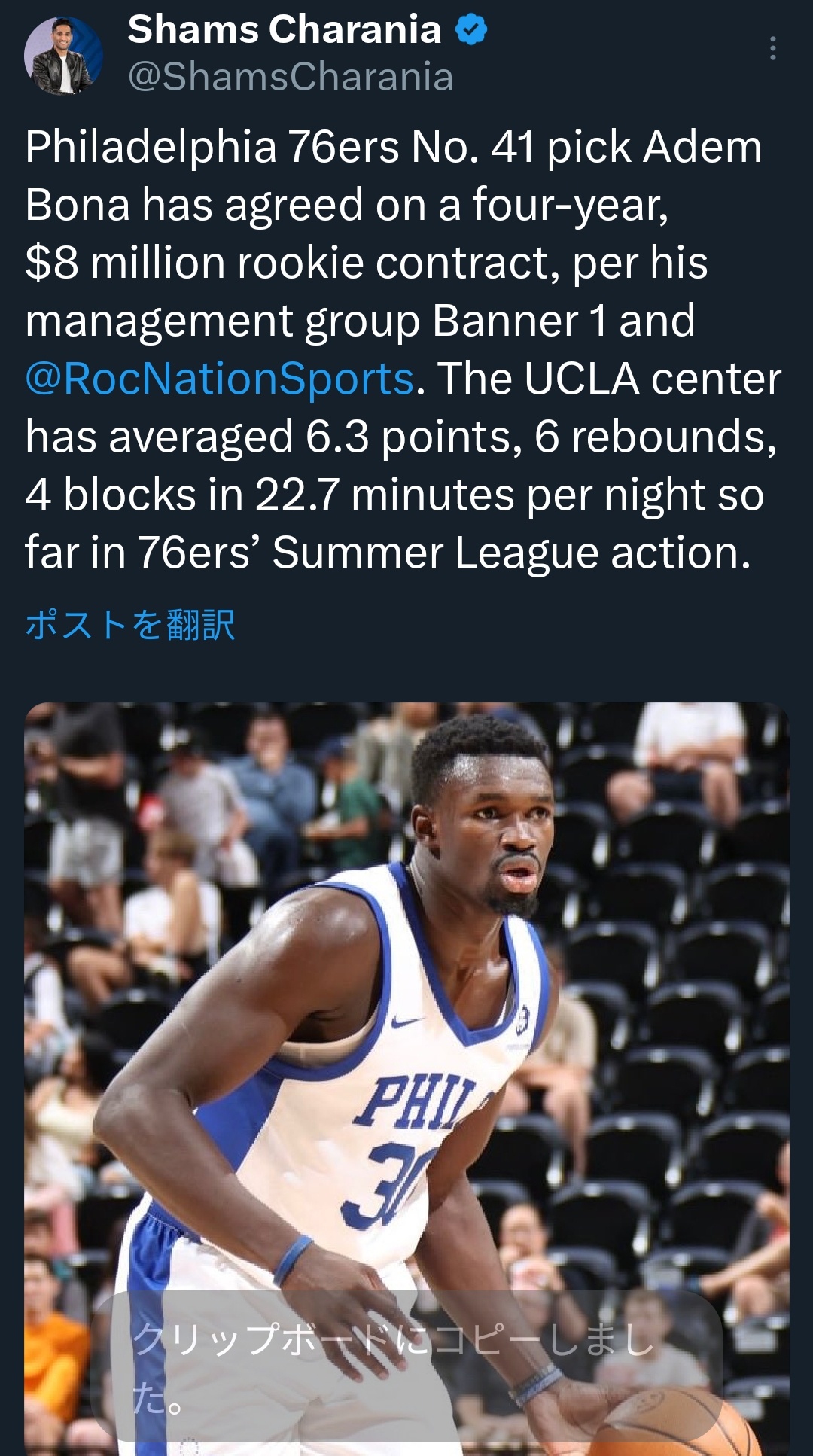
Task: Open the post's three-dot overflow menu
Action: tap(772, 48)
